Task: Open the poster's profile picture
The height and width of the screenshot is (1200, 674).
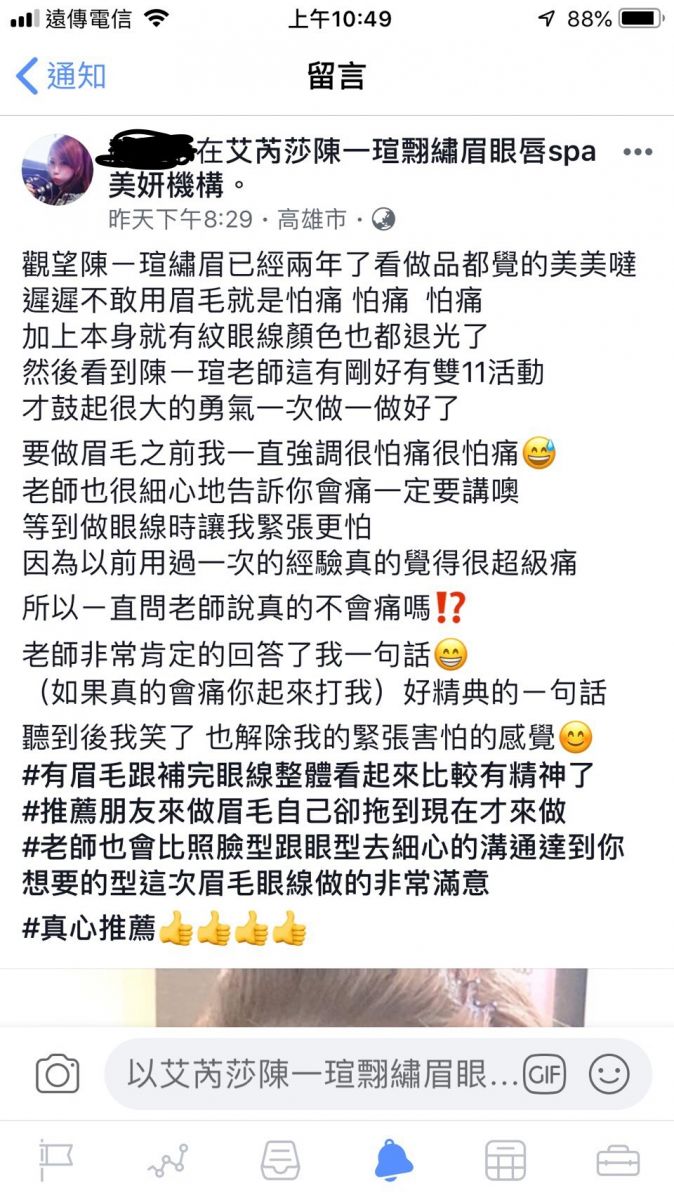Action: coord(57,170)
